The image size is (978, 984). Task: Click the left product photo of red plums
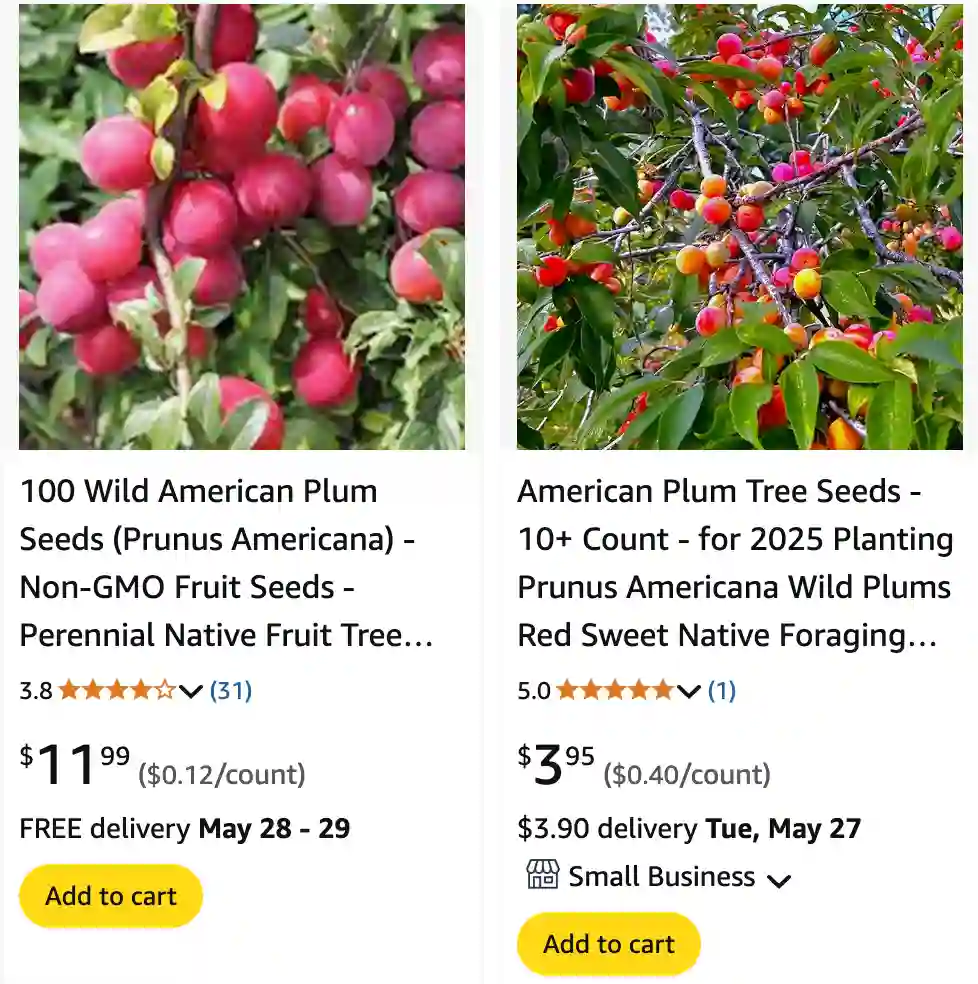(x=243, y=226)
